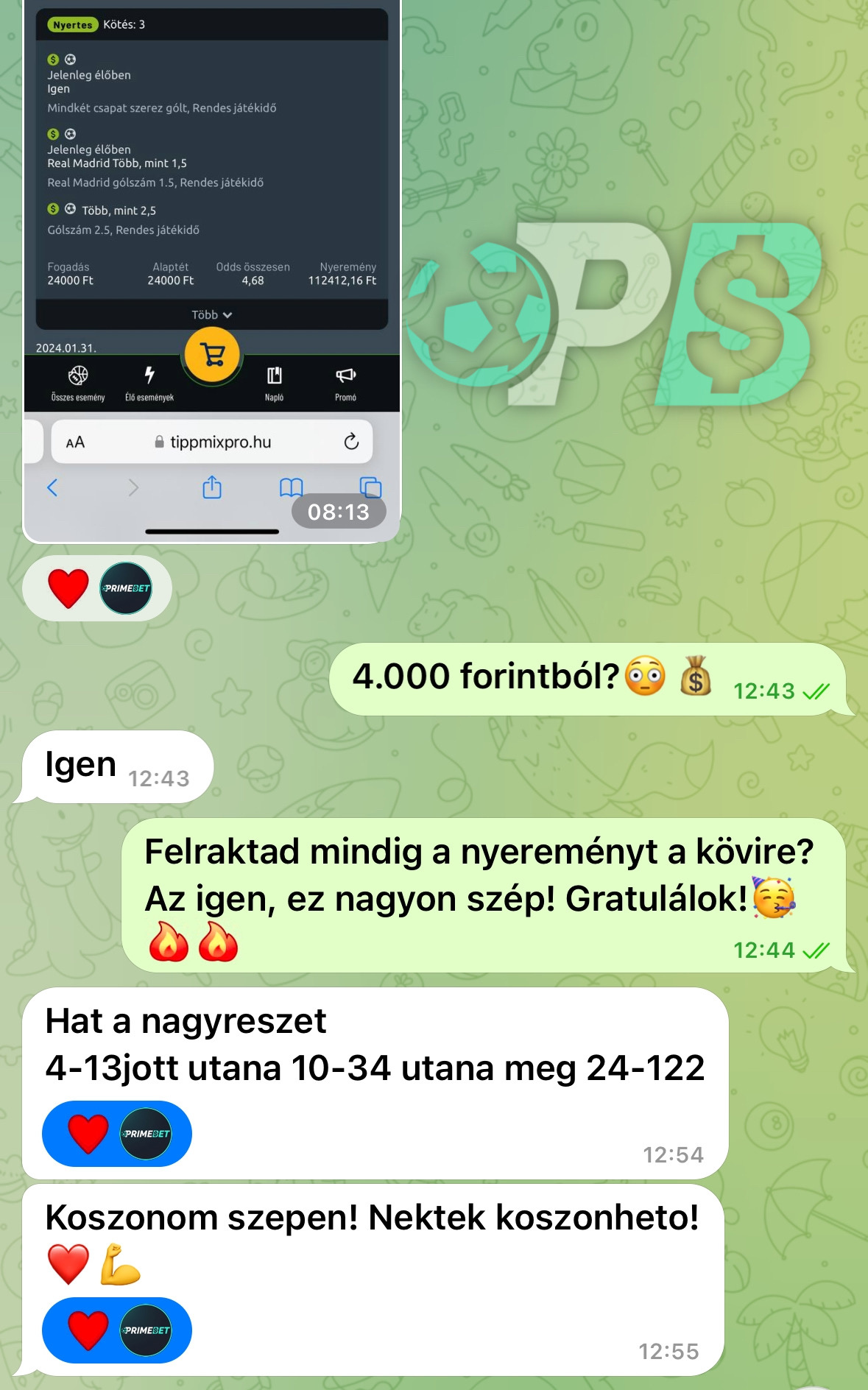Open the betting slip screenshot image message
868x1390 pixels.
(212, 221)
